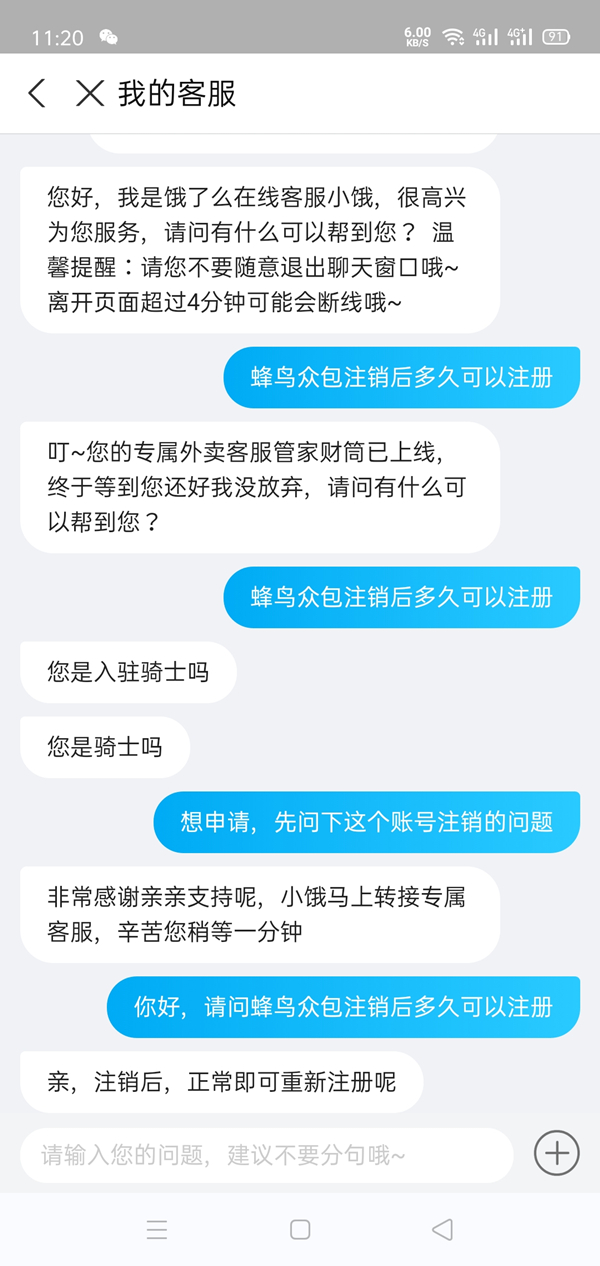Go to the home screen

300,1229
